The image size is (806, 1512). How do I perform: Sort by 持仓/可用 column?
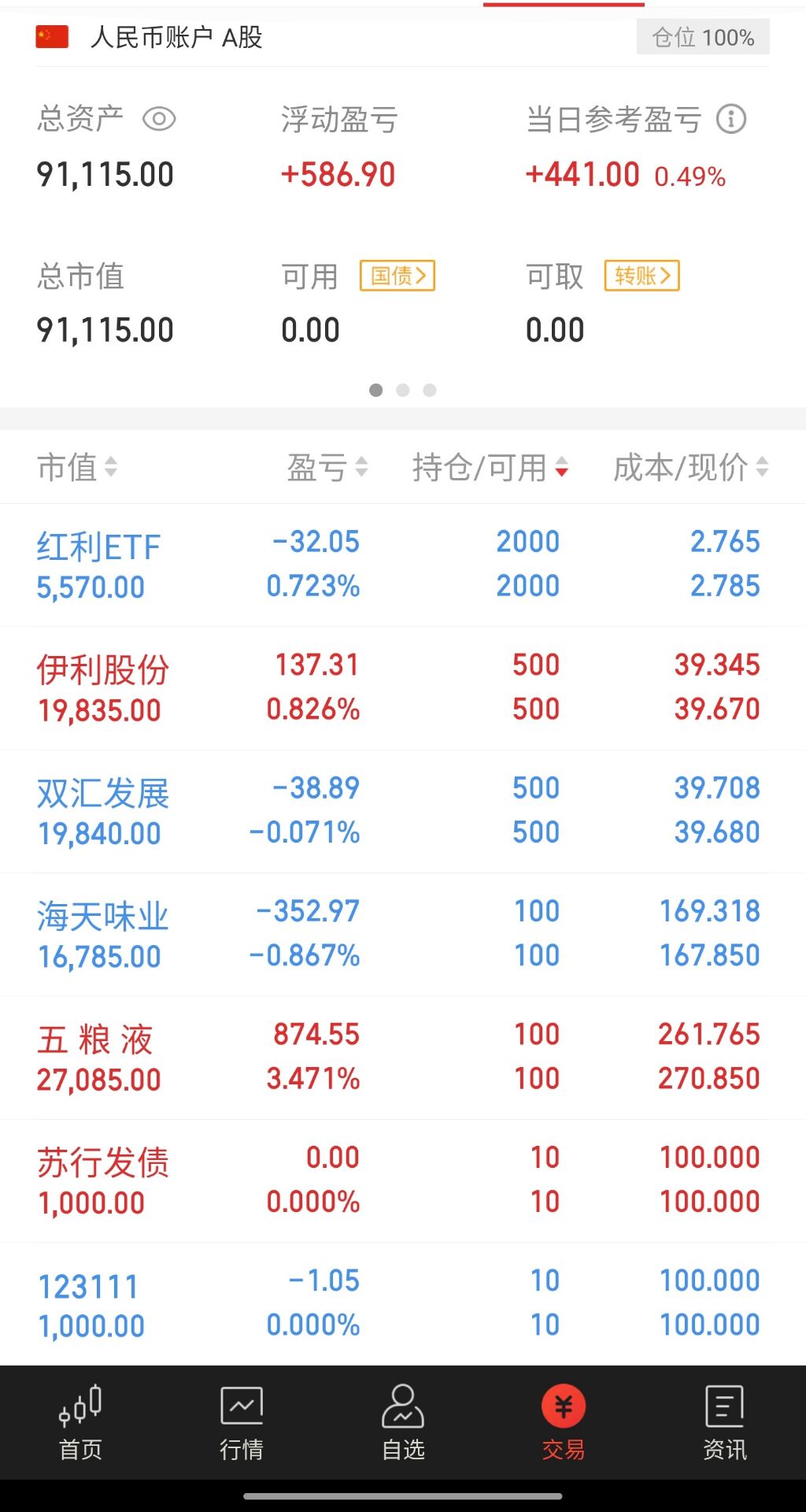click(490, 467)
